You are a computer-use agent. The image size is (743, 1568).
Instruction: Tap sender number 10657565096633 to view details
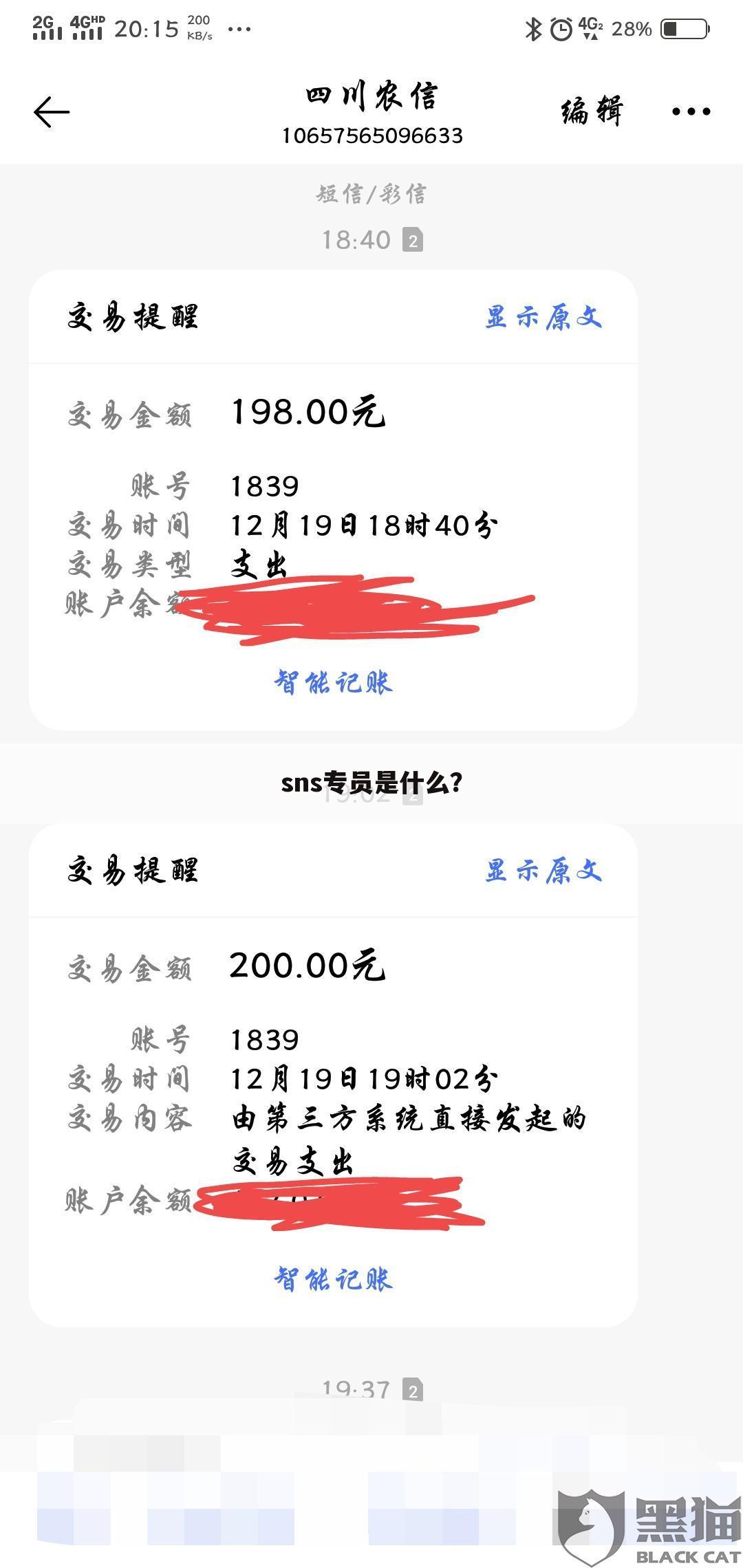point(371,135)
